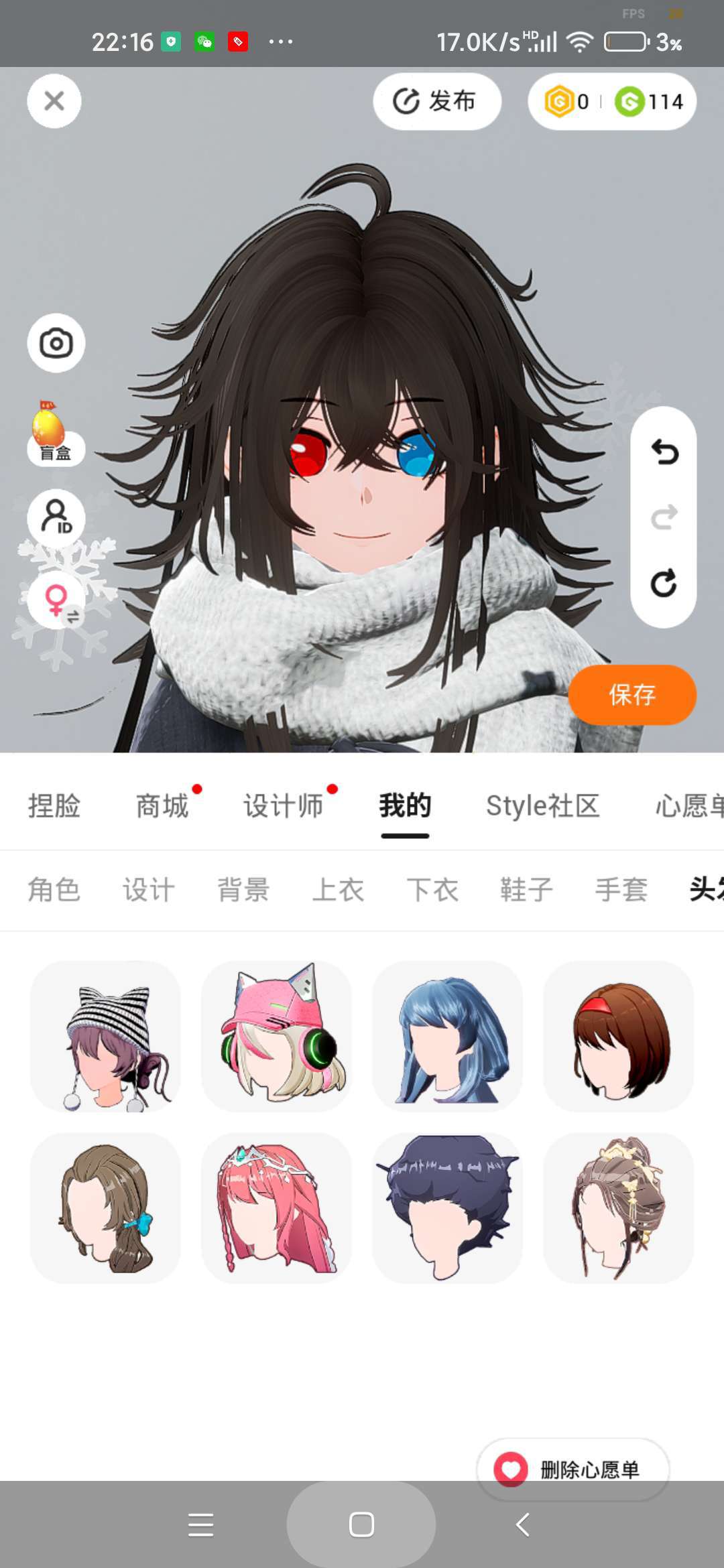This screenshot has height=1568, width=724.
Task: Tap the 发布 publish button
Action: click(x=436, y=101)
